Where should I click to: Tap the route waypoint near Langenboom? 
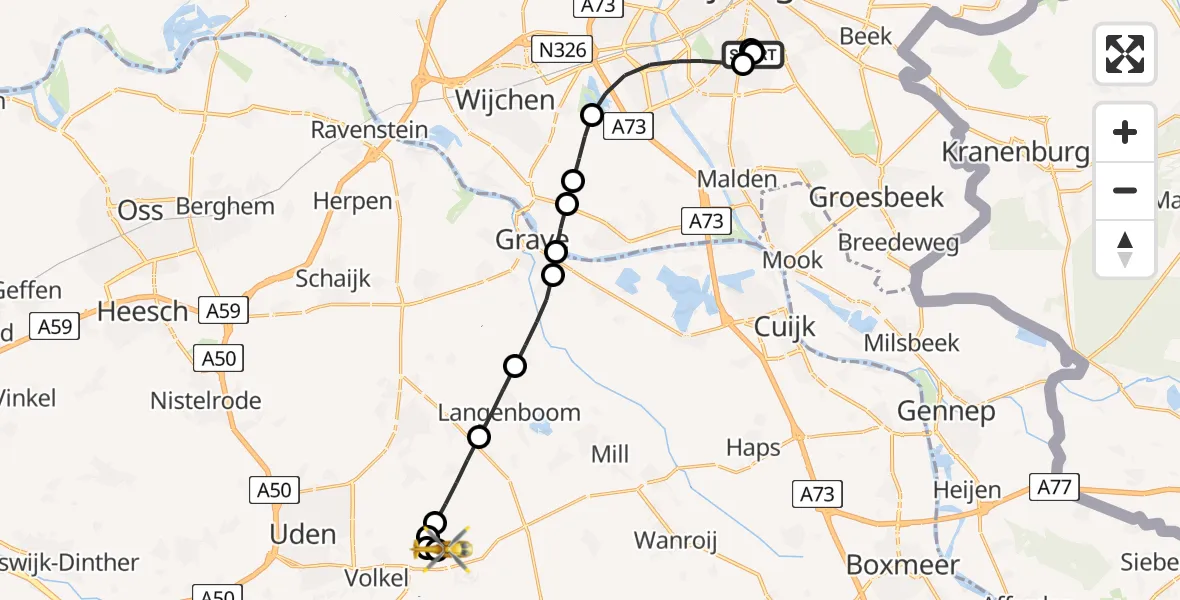[x=479, y=437]
